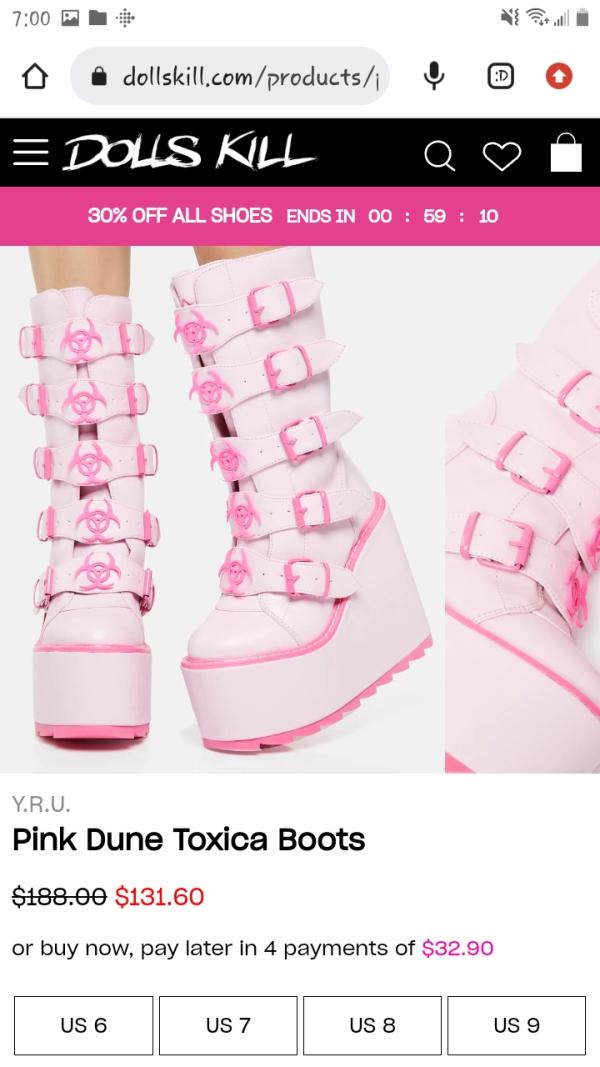
Task: Tap the browser update arrow icon
Action: click(559, 77)
